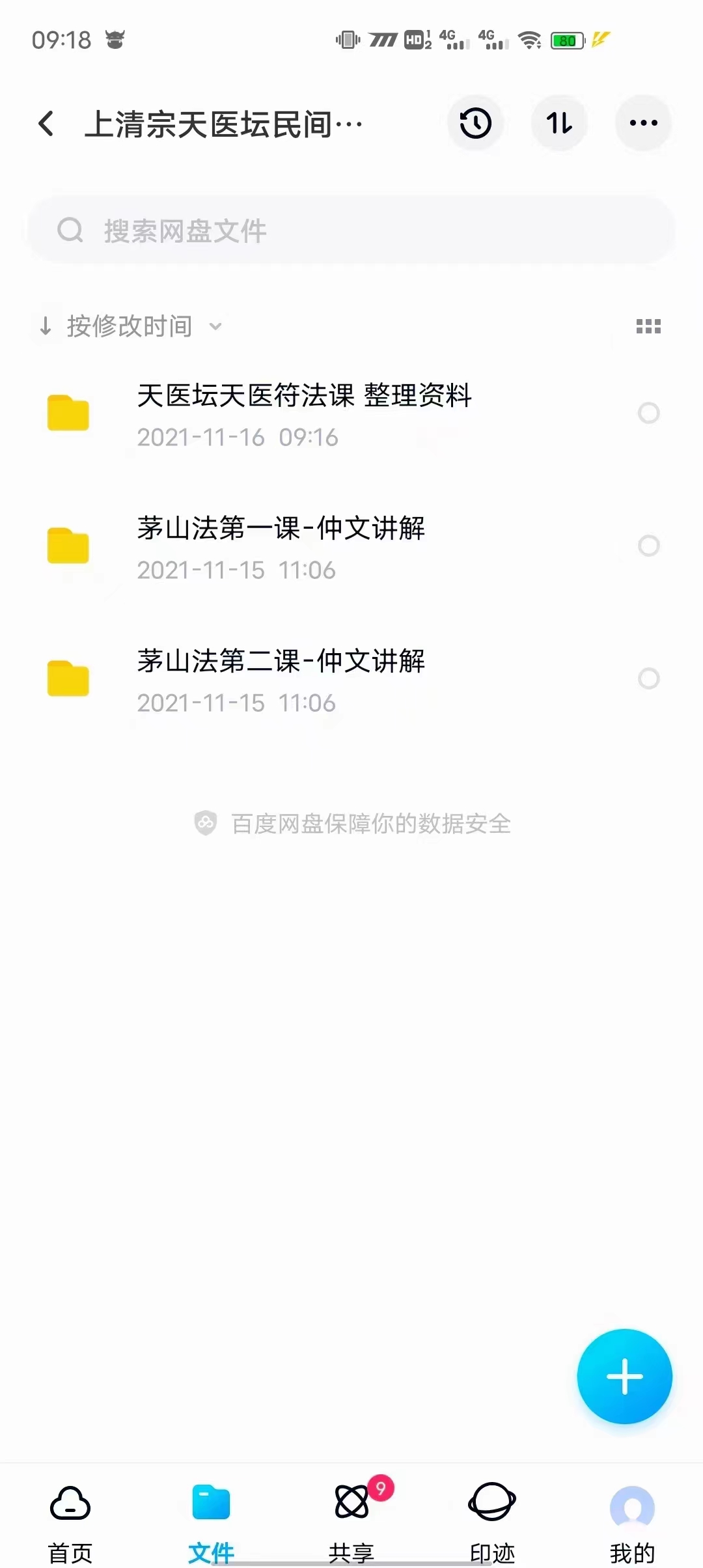Open the three-dot overflow menu
Screen dimensions: 703x1568
[x=643, y=123]
